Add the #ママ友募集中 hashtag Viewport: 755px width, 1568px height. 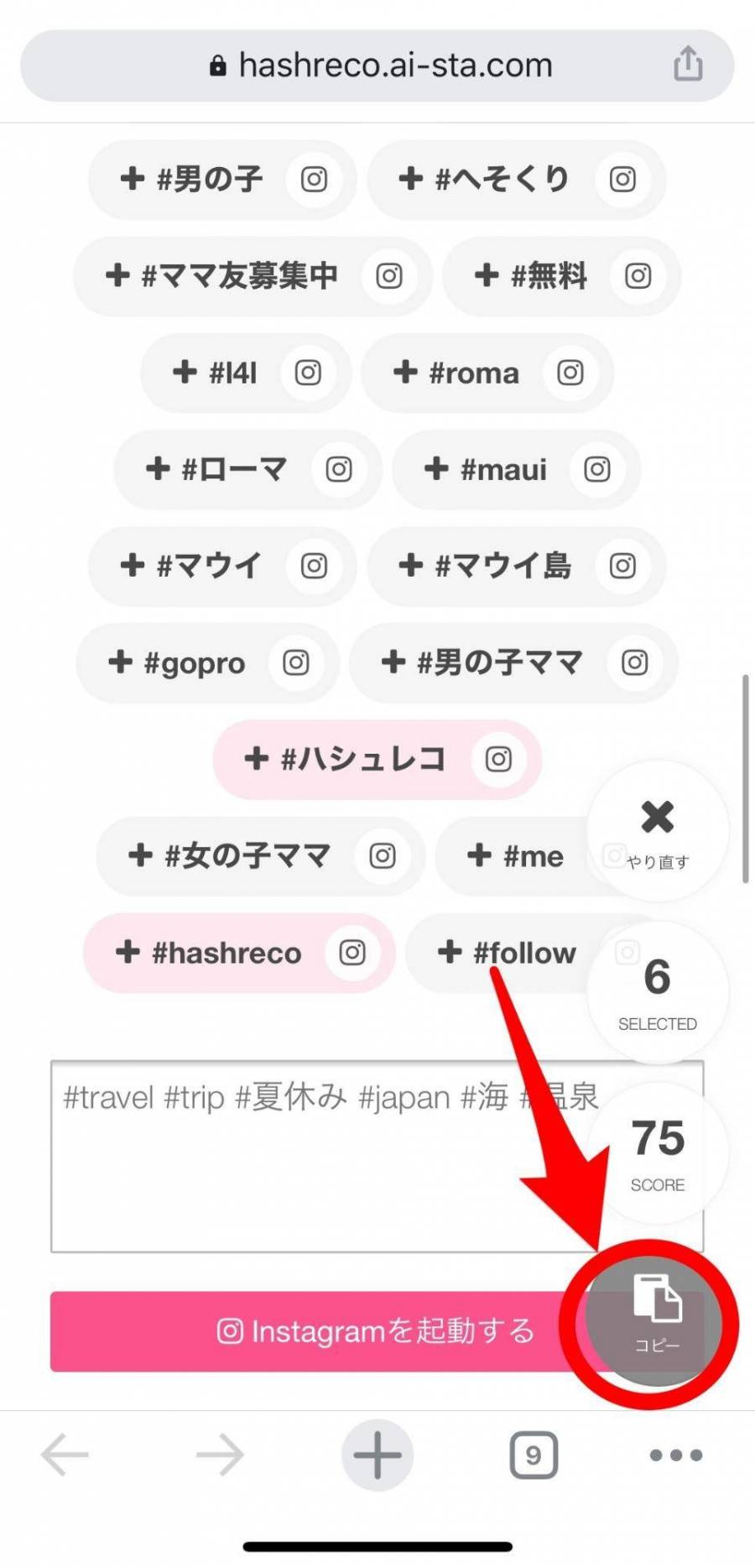[x=222, y=275]
